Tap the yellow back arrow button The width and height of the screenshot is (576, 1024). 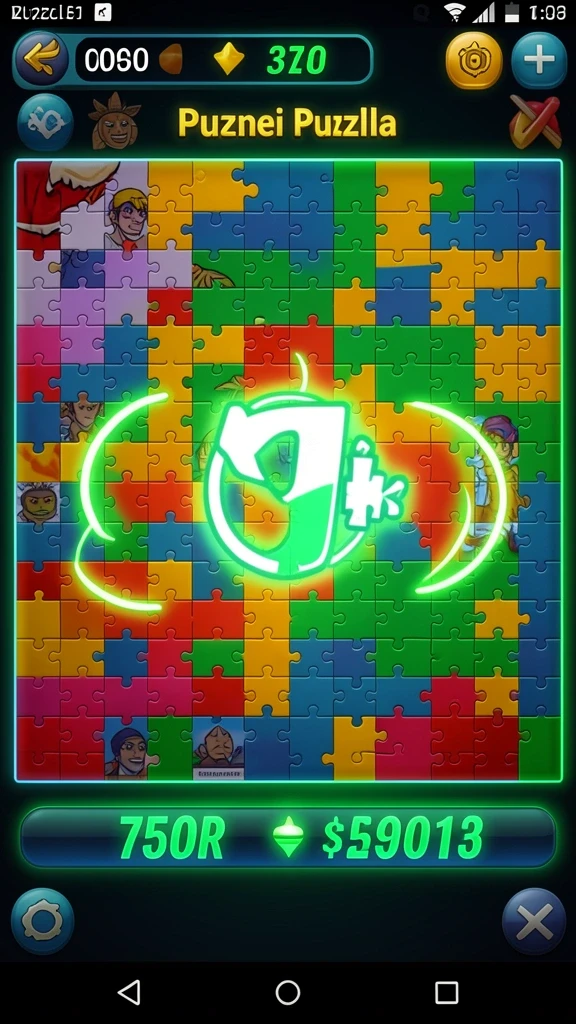[41, 59]
